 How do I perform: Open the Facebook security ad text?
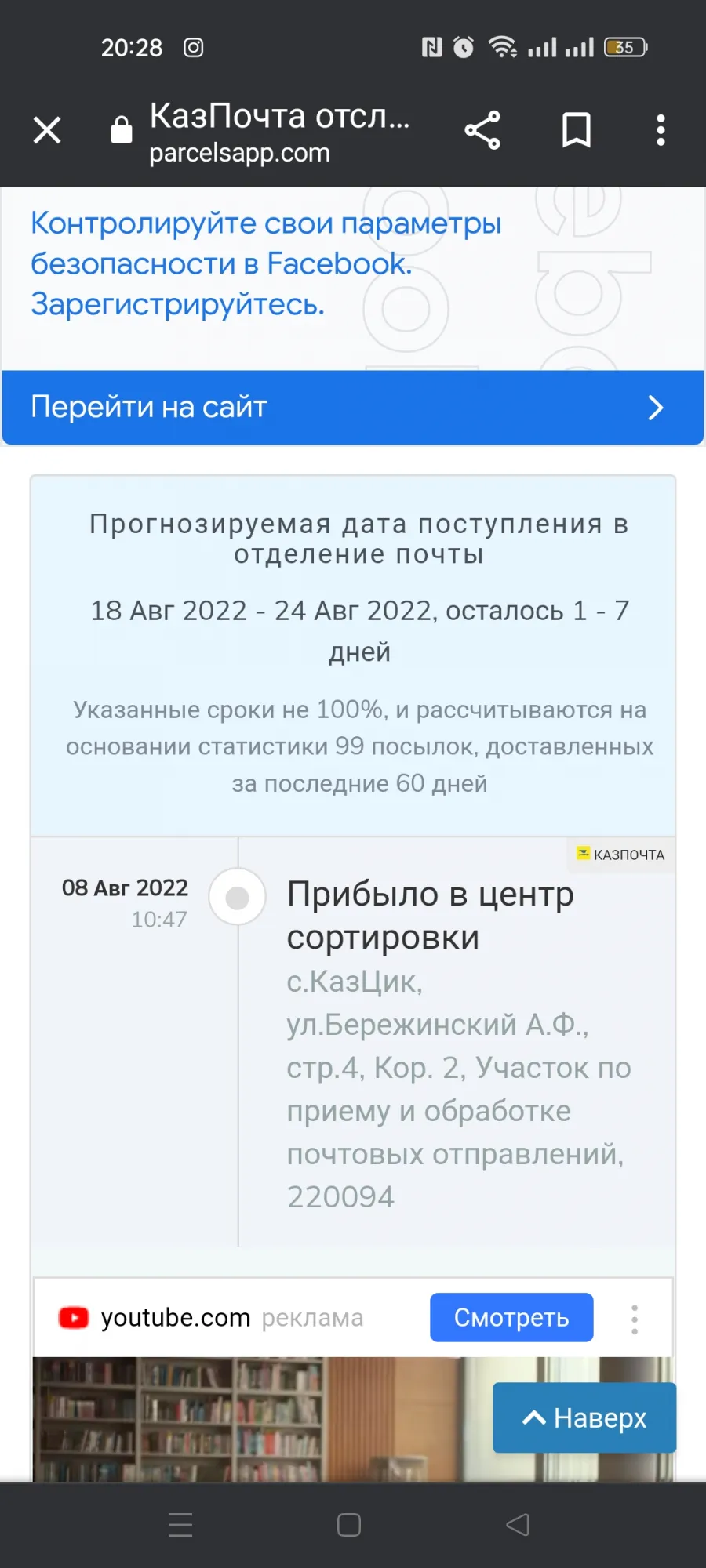pos(266,263)
